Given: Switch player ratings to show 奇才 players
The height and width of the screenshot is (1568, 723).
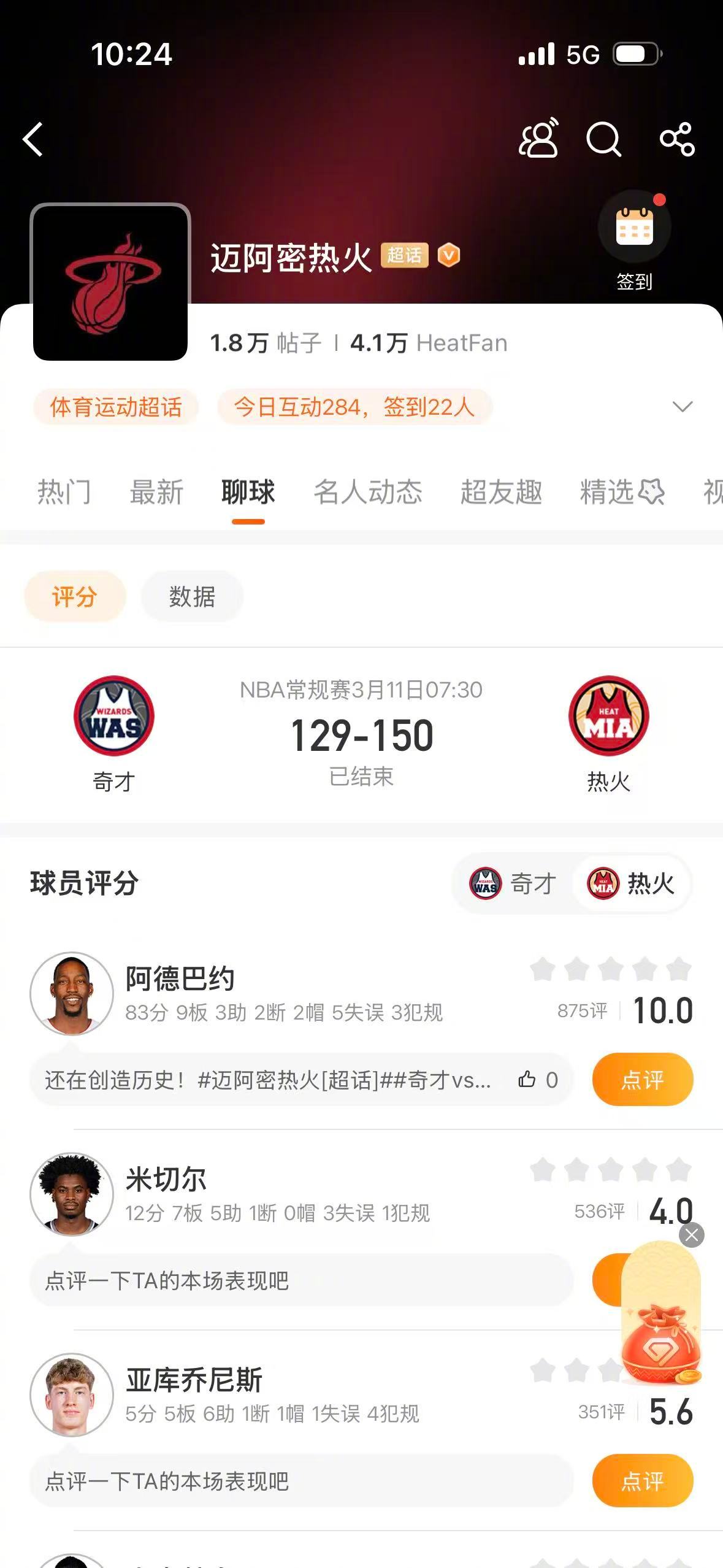Looking at the screenshot, I should coord(515,883).
